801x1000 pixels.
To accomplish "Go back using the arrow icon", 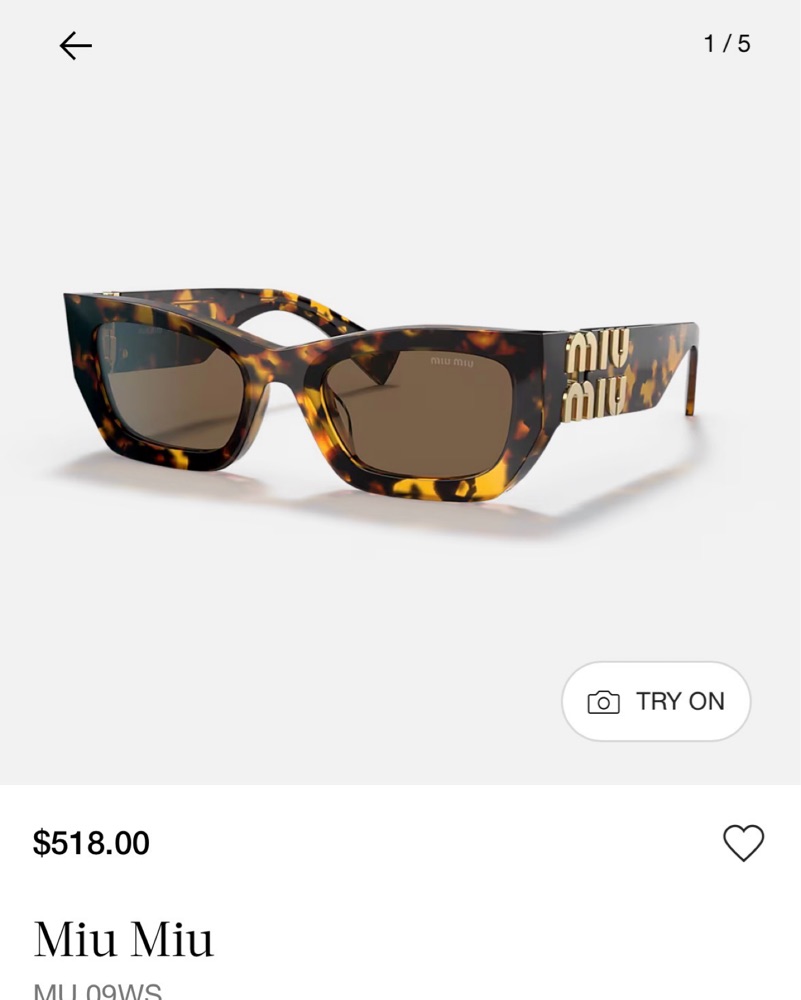I will [x=75, y=45].
